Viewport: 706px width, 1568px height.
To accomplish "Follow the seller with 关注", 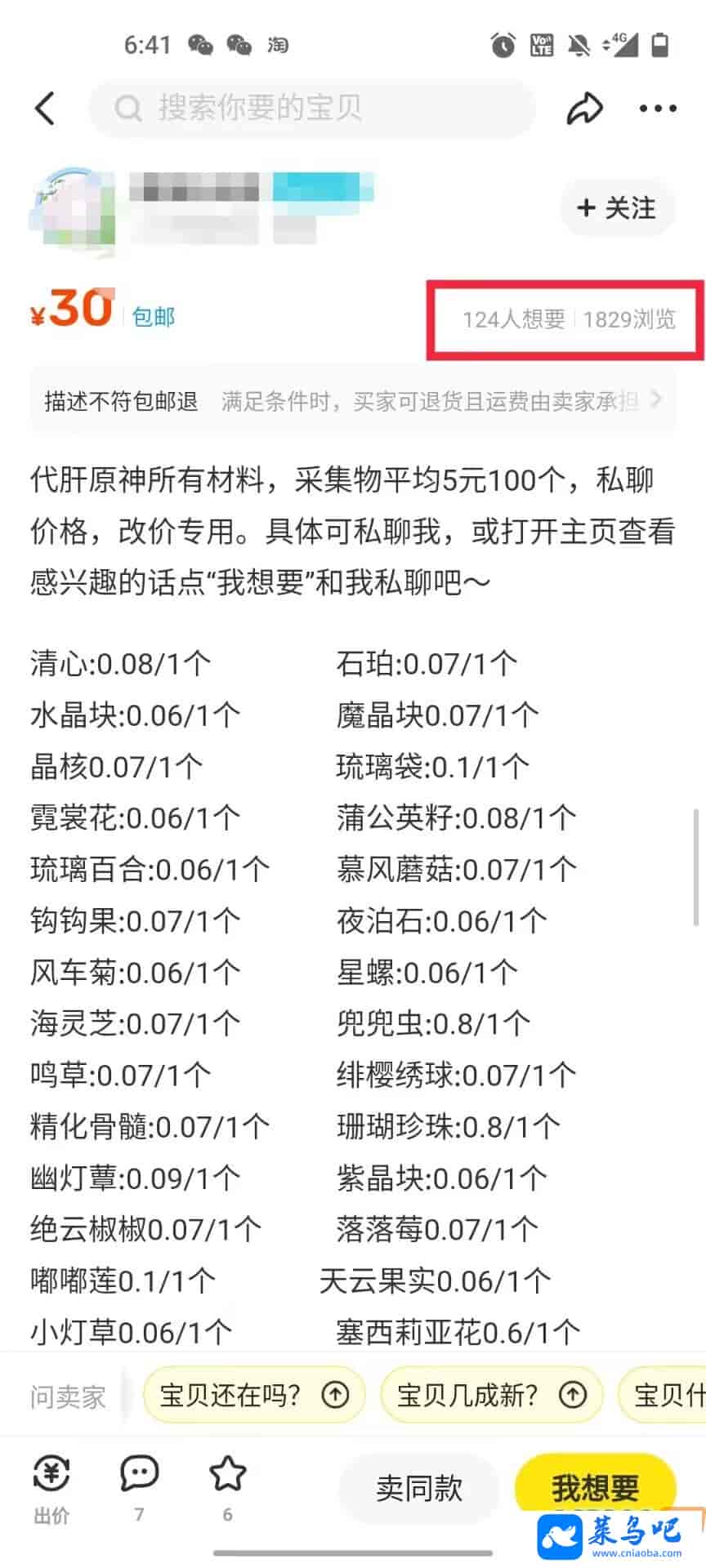I will 617,208.
